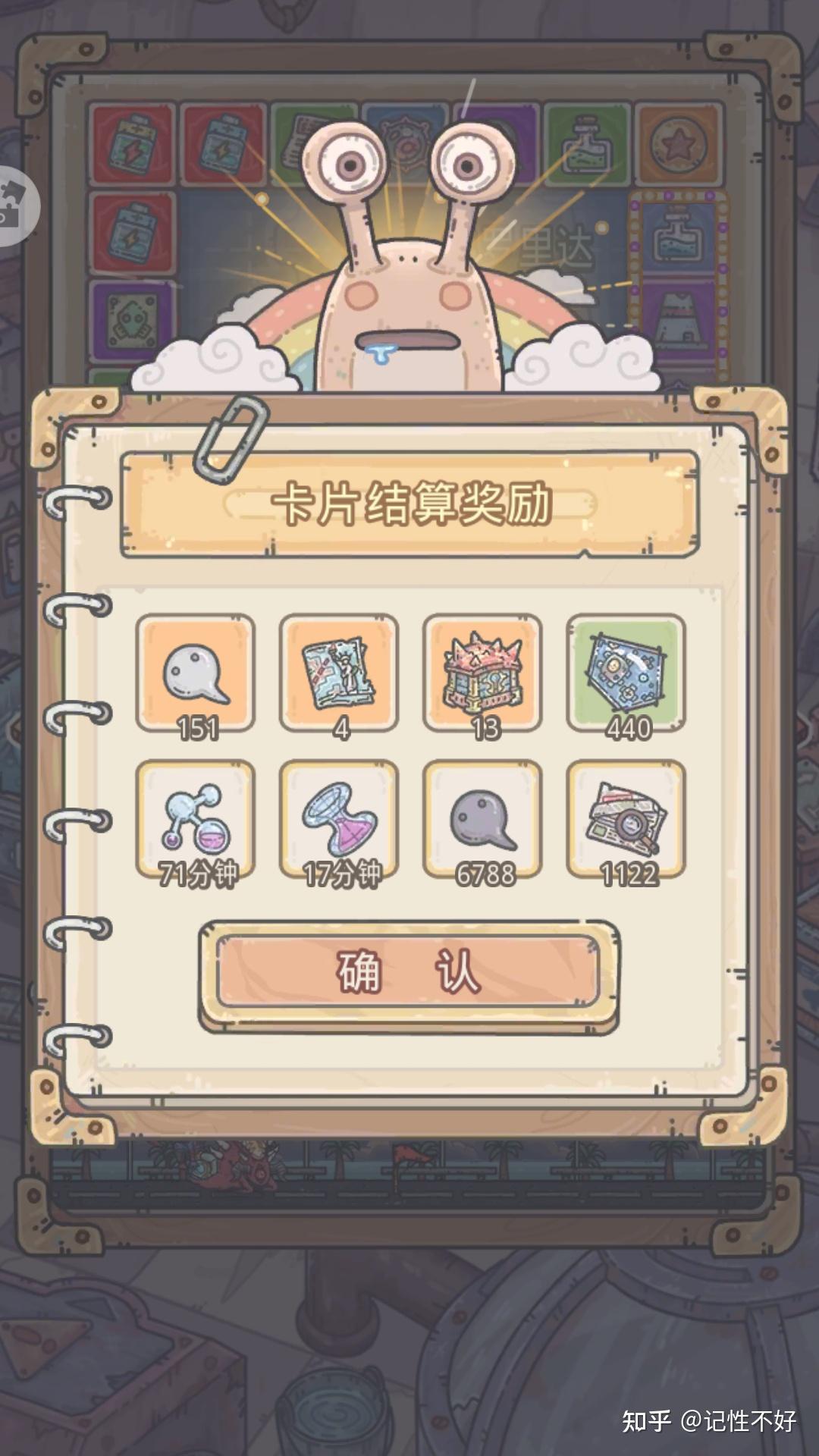The image size is (819, 1456).
Task: Tap the camera share icon on left edge
Action: click(18, 205)
